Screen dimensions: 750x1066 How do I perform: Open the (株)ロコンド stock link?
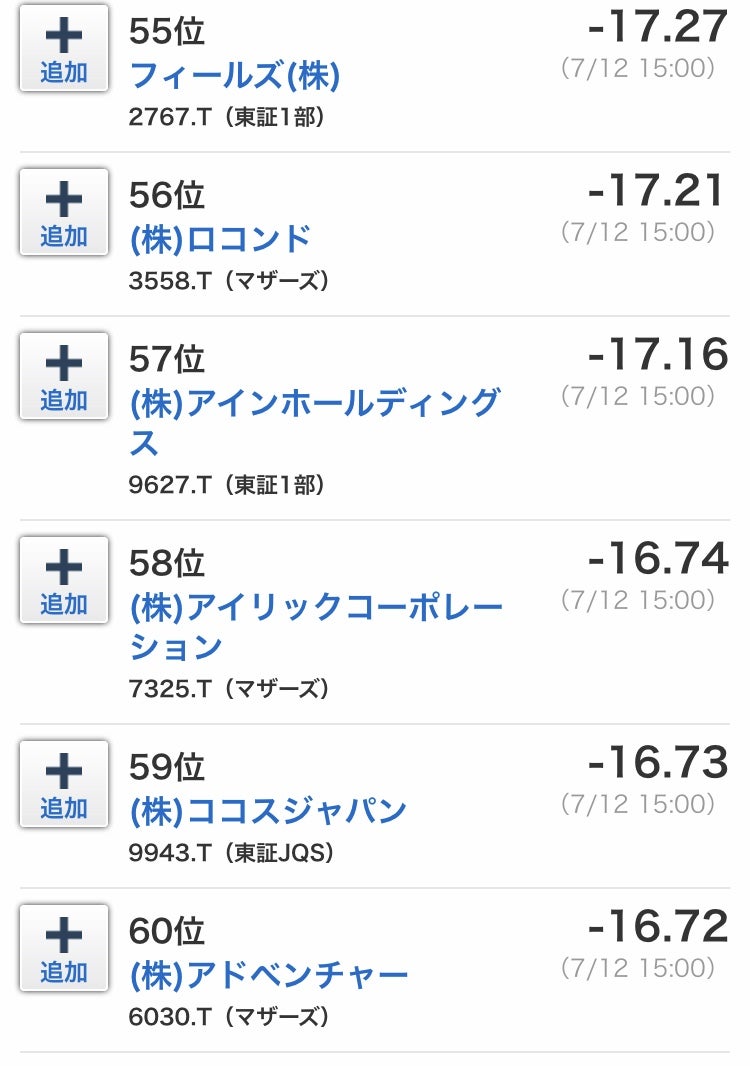pos(221,239)
